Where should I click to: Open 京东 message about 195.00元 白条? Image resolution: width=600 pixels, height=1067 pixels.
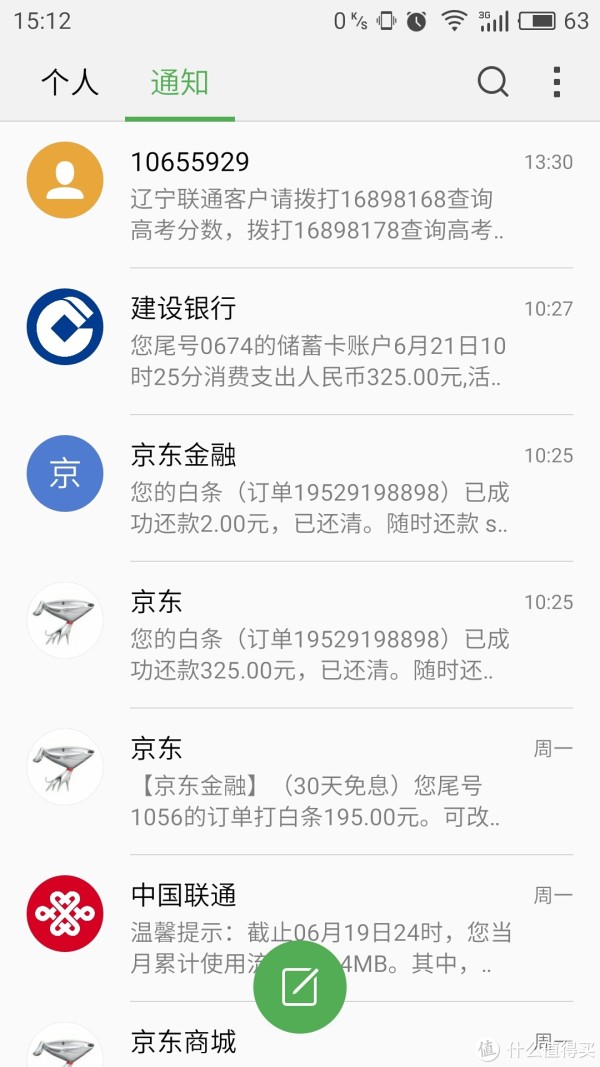coord(300,781)
